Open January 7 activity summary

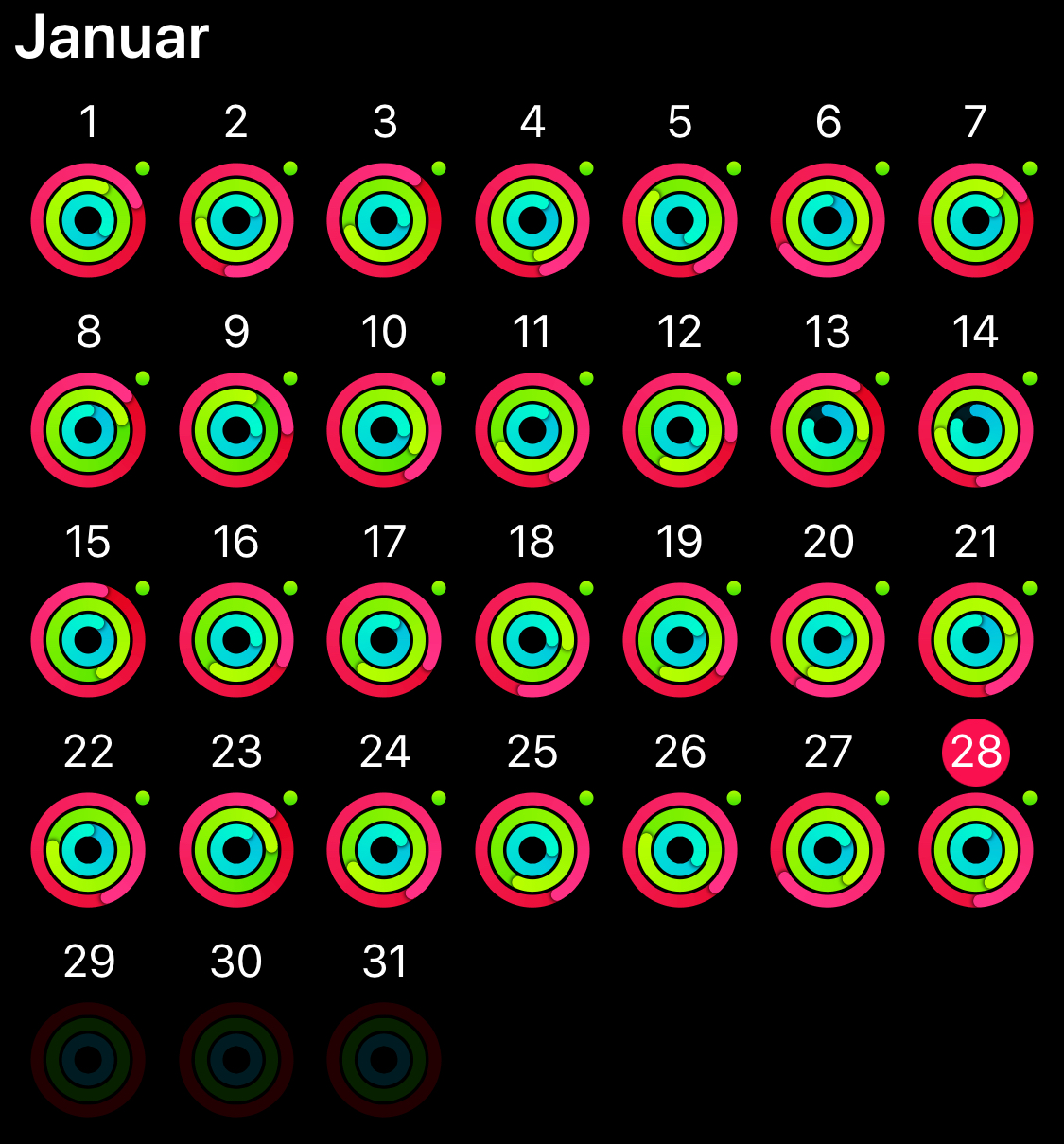[976, 220]
